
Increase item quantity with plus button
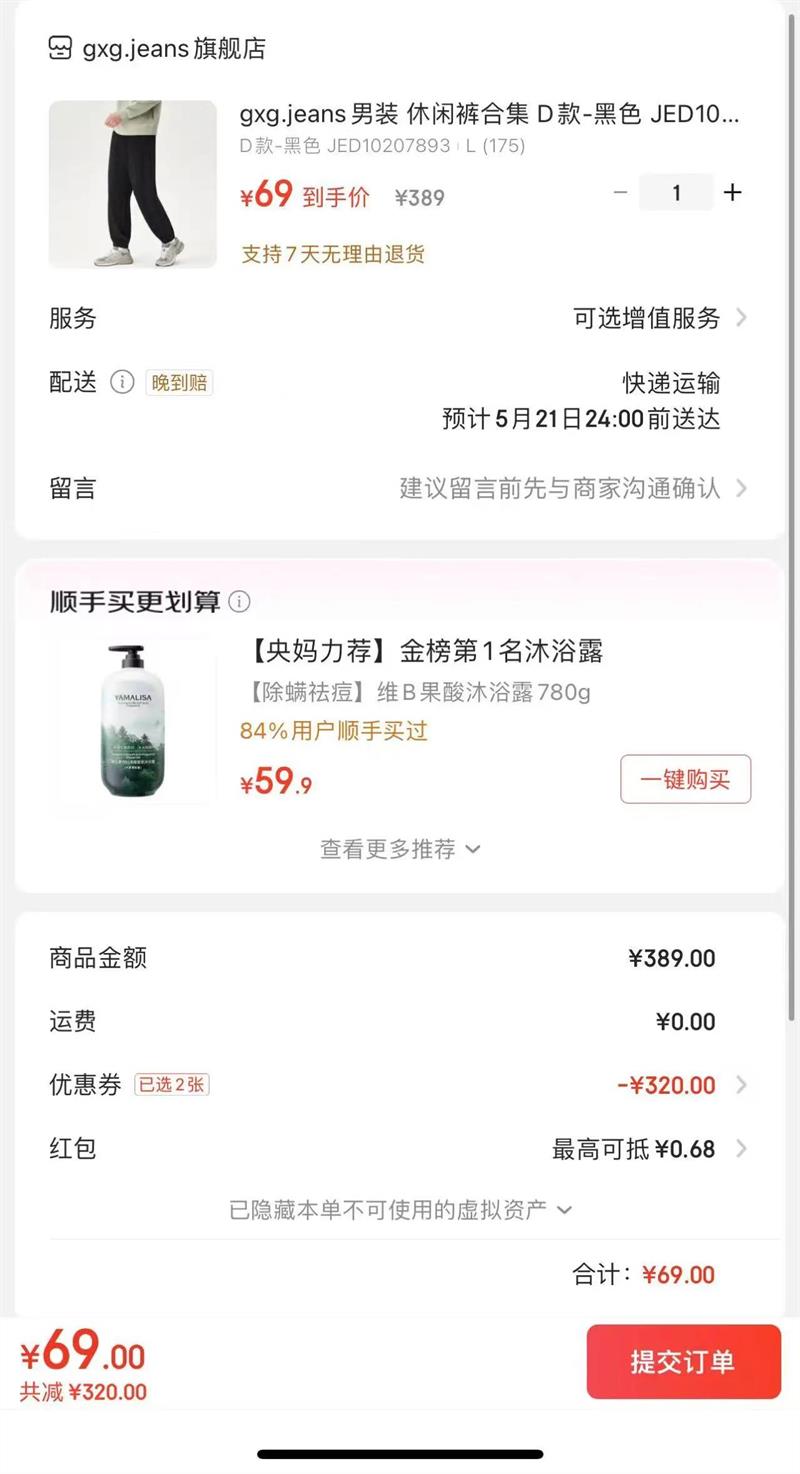click(733, 193)
